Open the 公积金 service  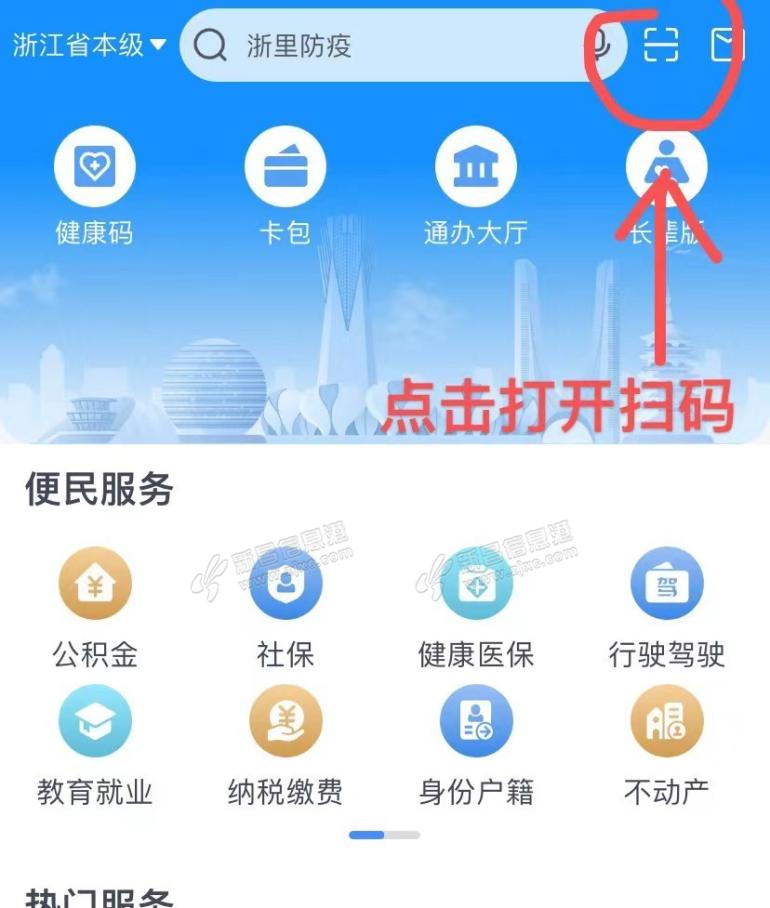coord(95,607)
